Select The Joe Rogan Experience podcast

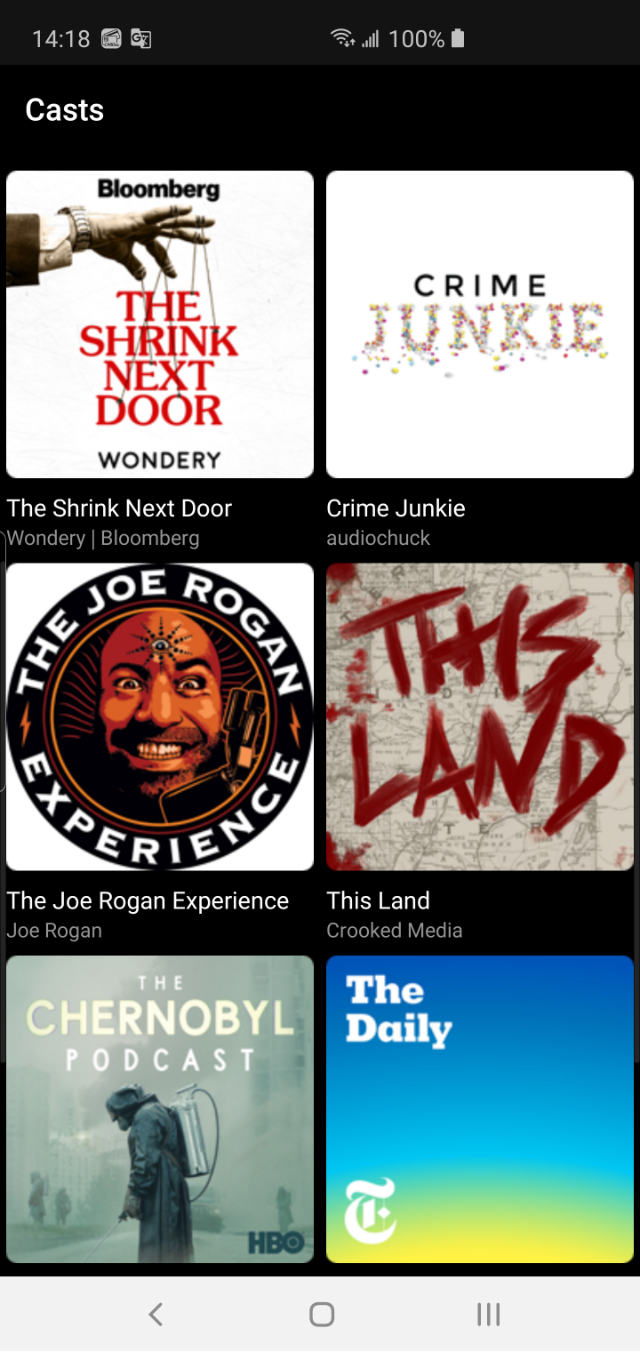click(x=160, y=716)
